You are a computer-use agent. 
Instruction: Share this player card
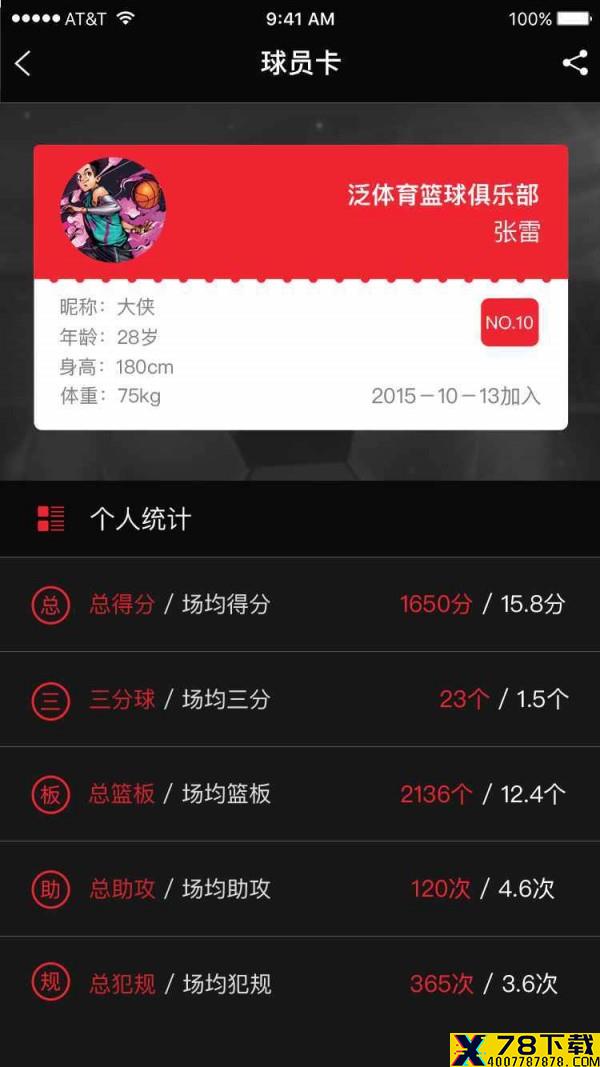pos(575,63)
